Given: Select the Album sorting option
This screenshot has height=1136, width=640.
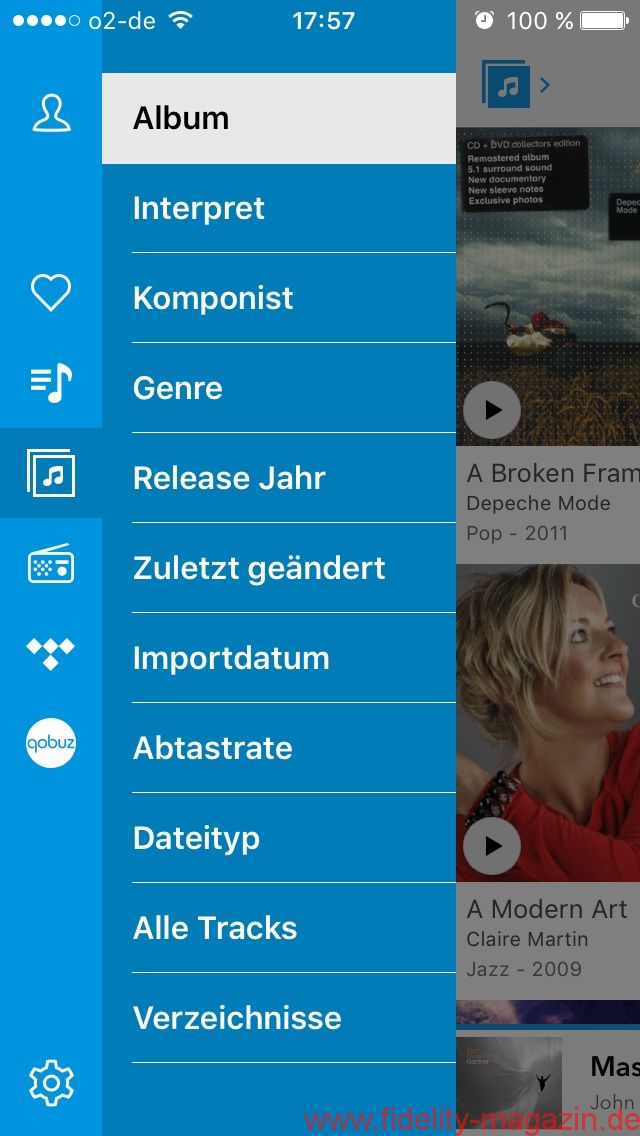Looking at the screenshot, I should coord(278,118).
